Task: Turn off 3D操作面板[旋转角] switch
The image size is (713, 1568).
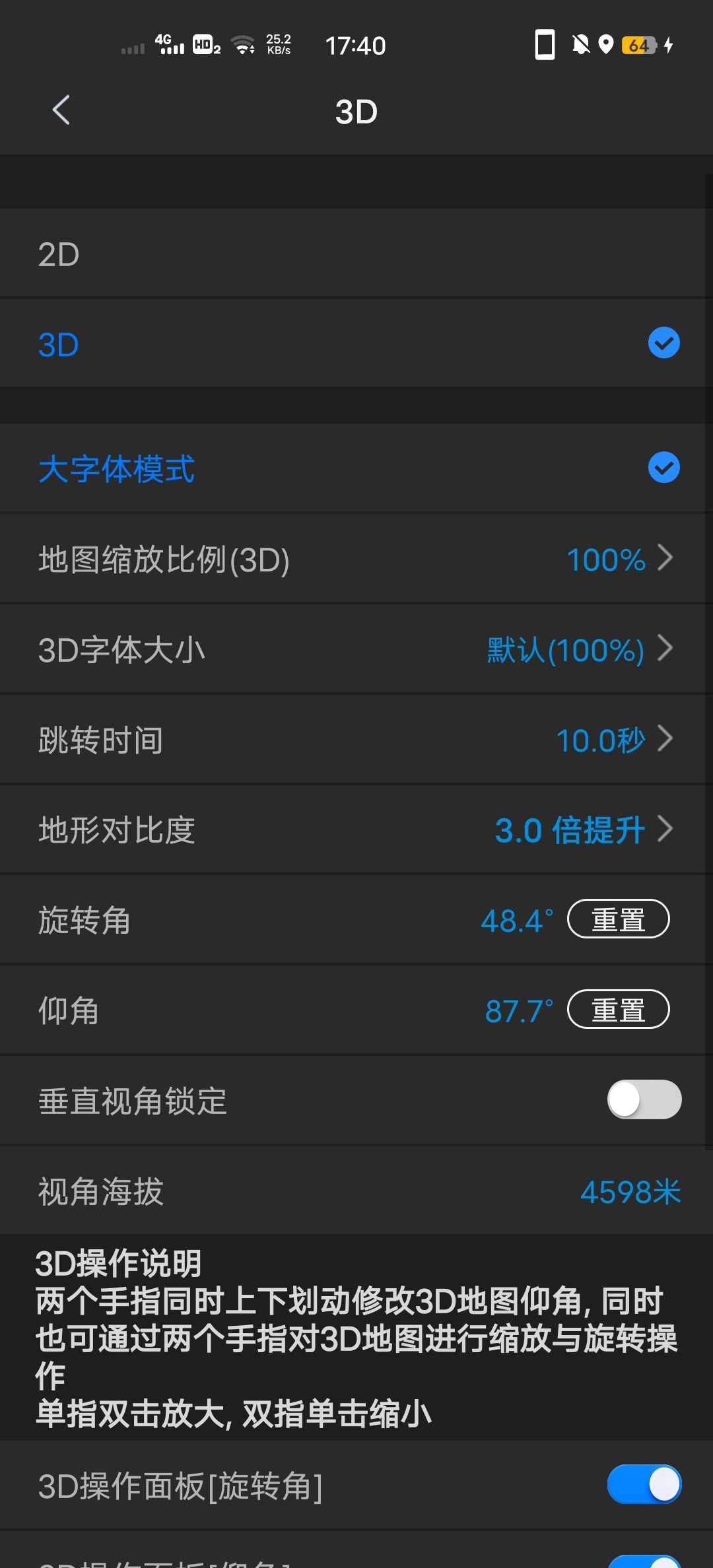Action: point(644,1485)
